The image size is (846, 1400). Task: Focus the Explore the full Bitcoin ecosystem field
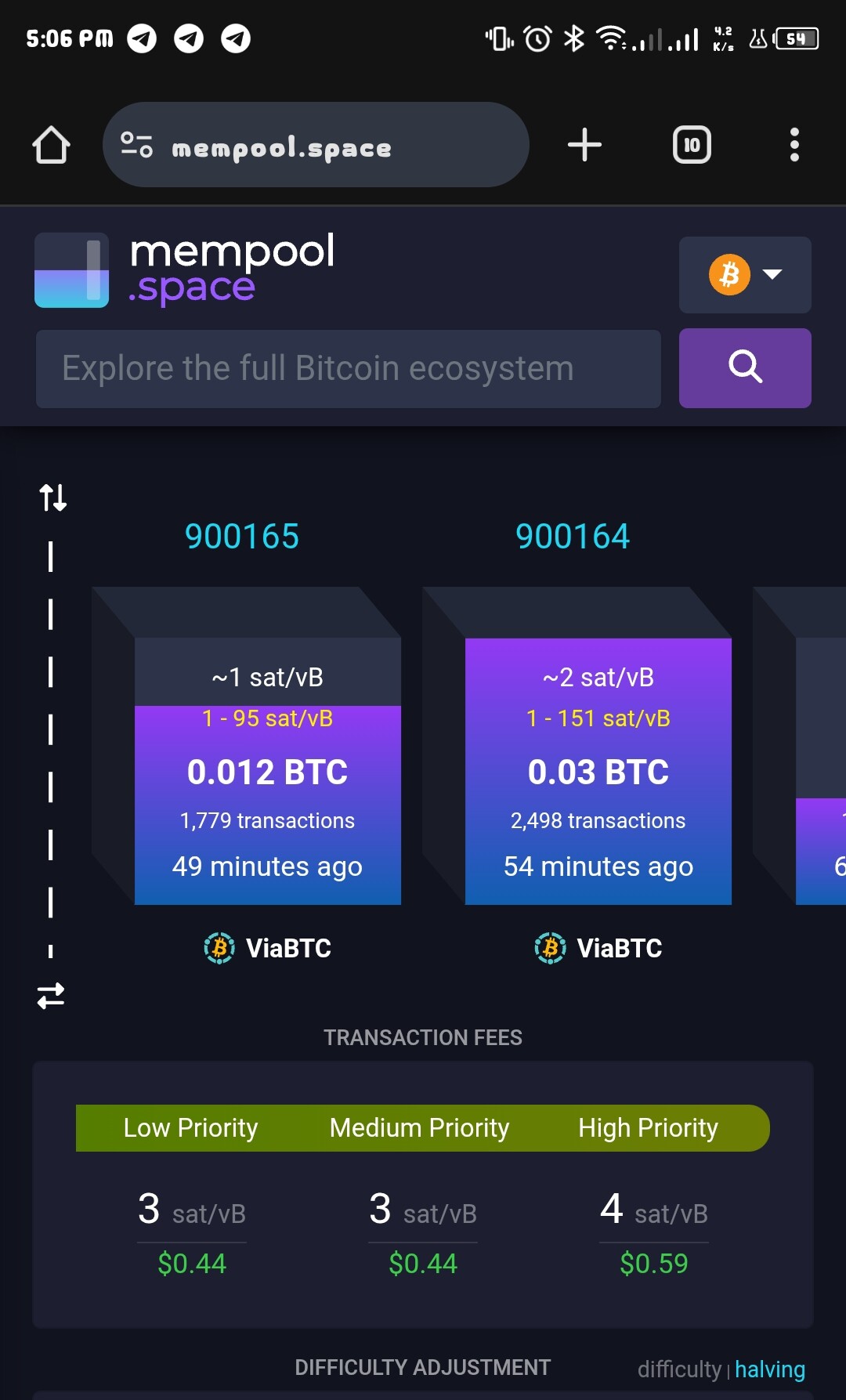pos(349,368)
